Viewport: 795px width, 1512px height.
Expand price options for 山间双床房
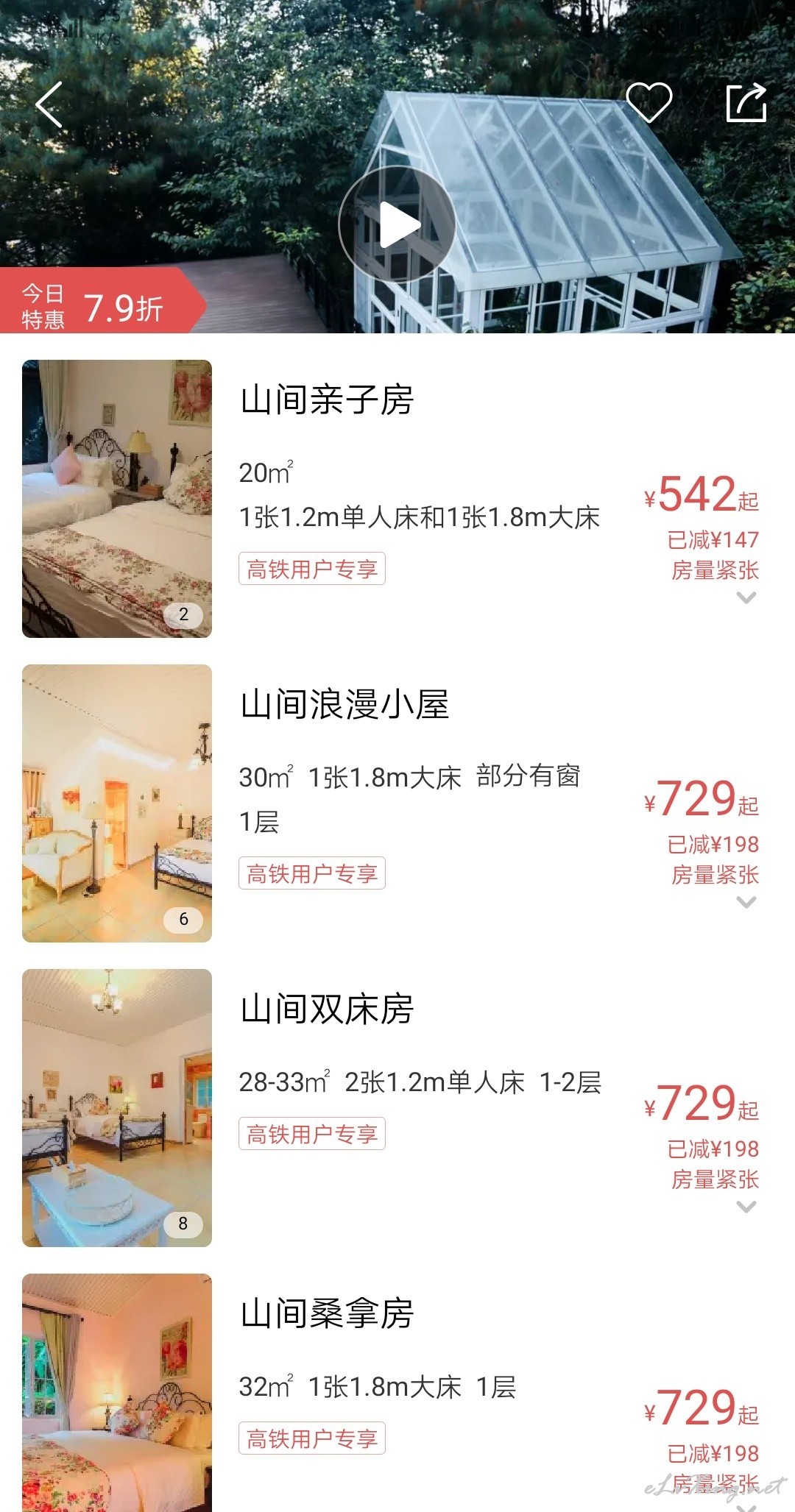pyautogui.click(x=746, y=1207)
